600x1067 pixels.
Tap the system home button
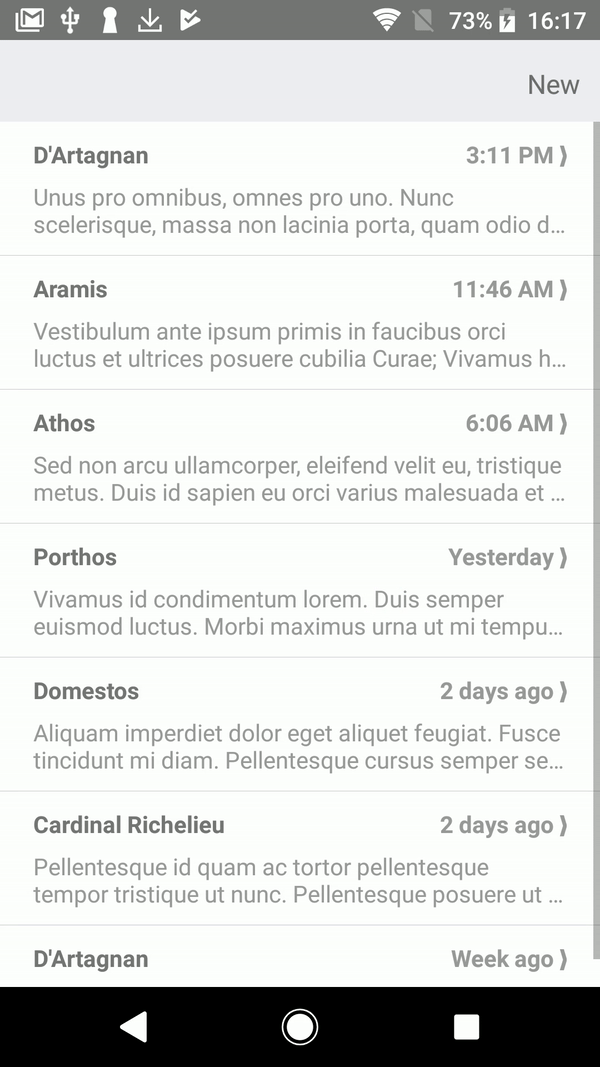300,1027
